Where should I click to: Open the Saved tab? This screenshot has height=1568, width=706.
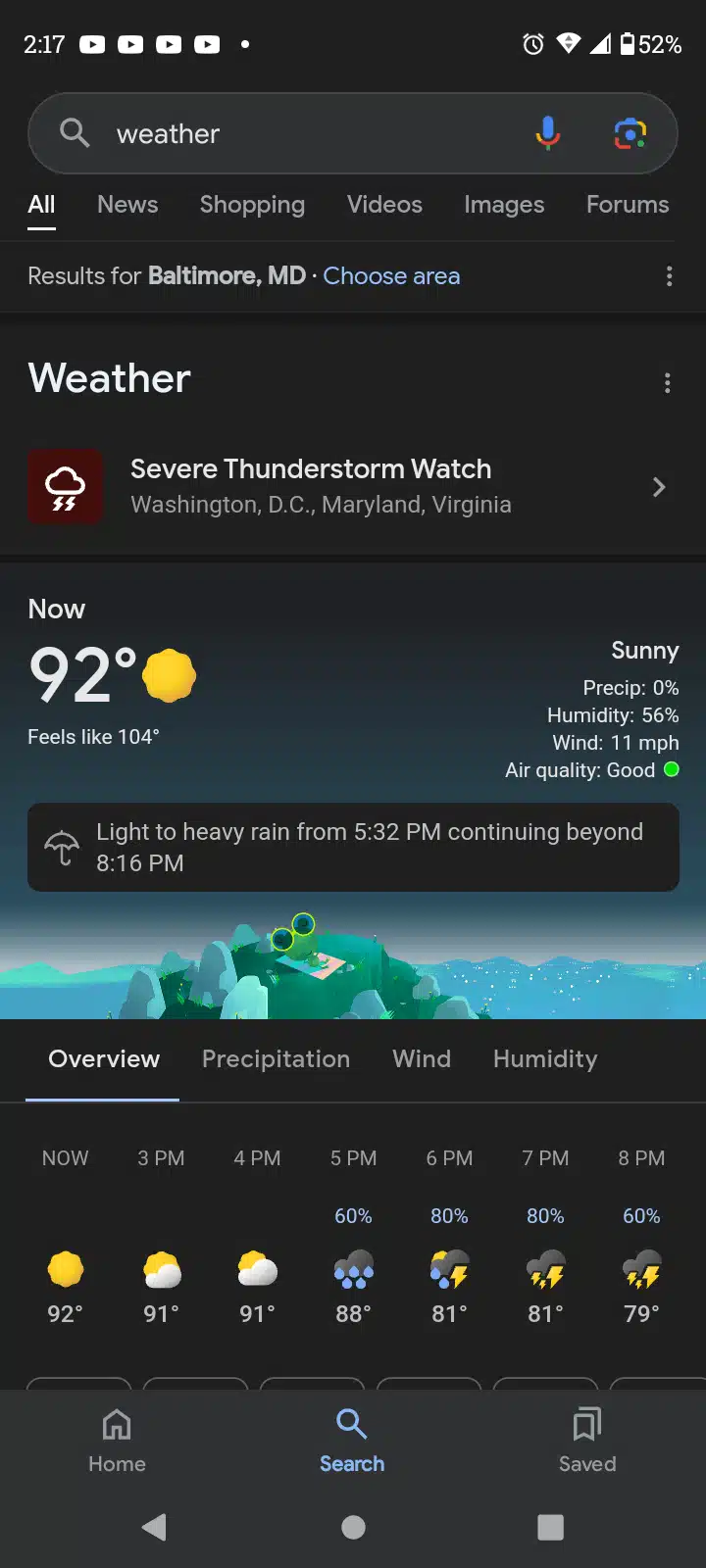[587, 1441]
